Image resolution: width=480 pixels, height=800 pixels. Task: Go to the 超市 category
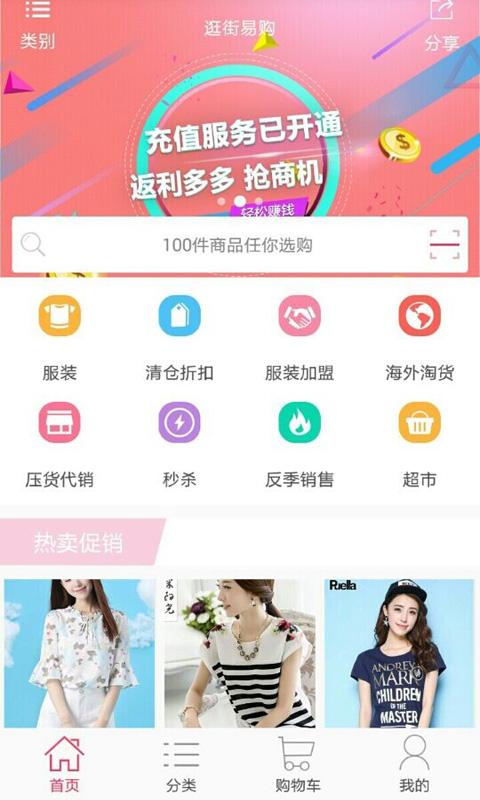coord(419,445)
